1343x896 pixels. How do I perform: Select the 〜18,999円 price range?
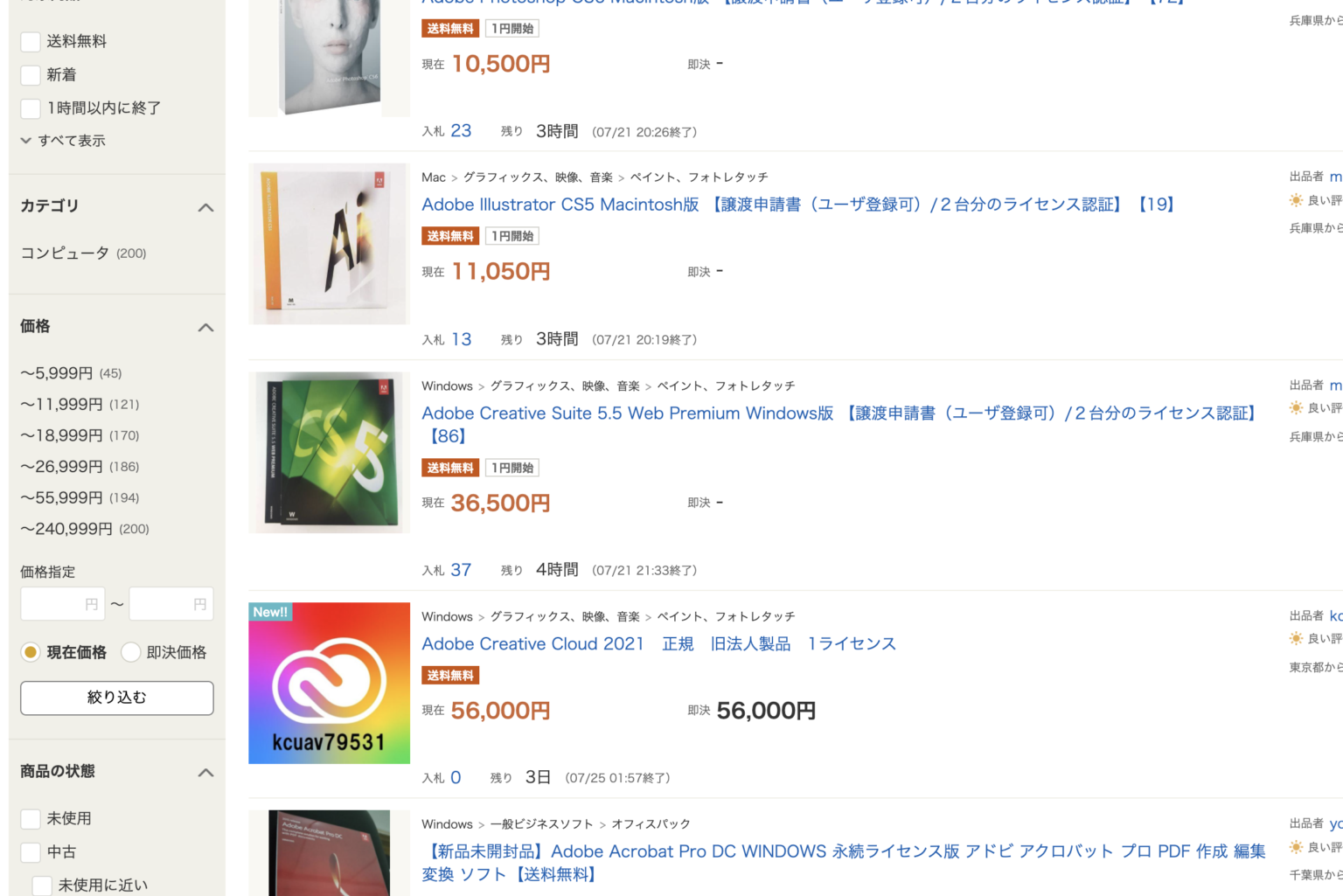pyautogui.click(x=61, y=435)
